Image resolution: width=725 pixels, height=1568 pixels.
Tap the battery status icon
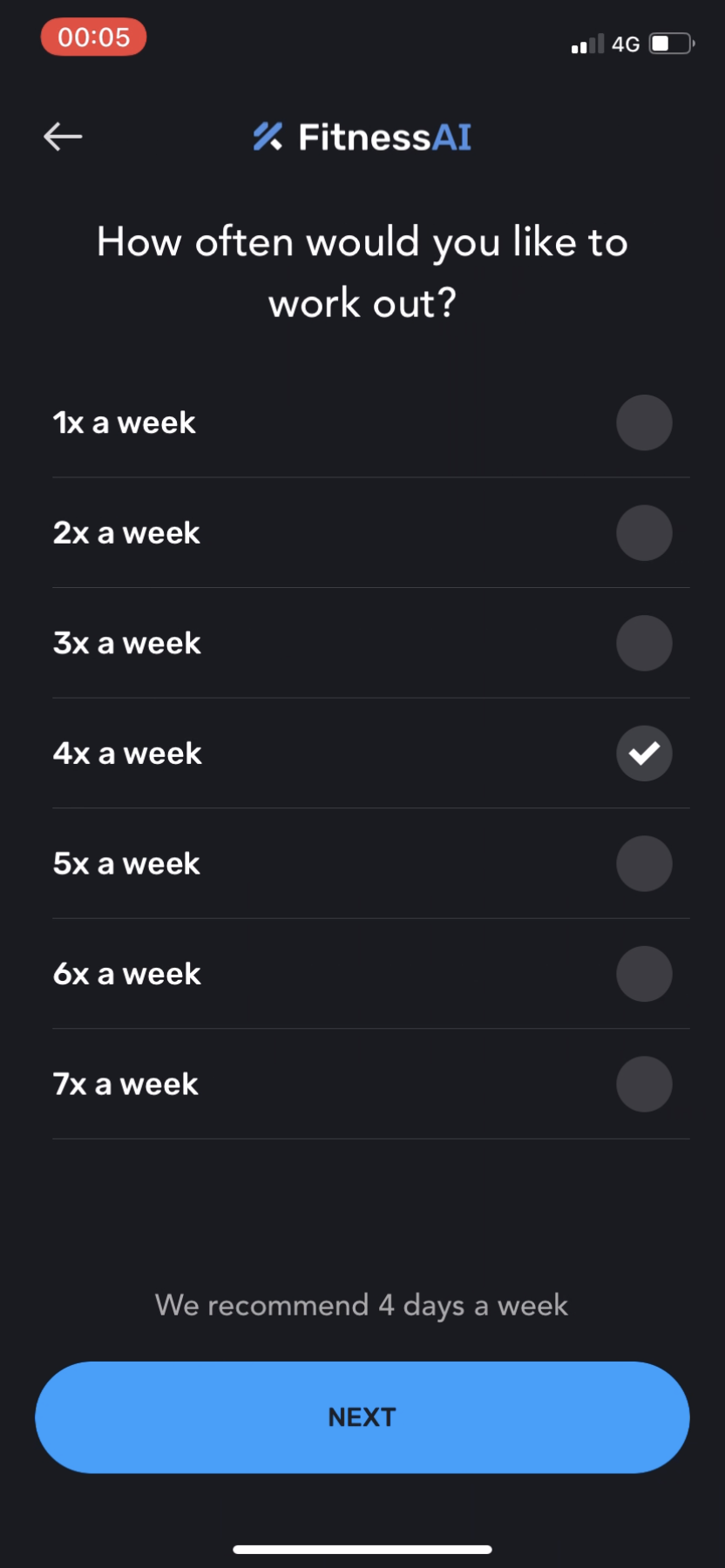pyautogui.click(x=671, y=44)
